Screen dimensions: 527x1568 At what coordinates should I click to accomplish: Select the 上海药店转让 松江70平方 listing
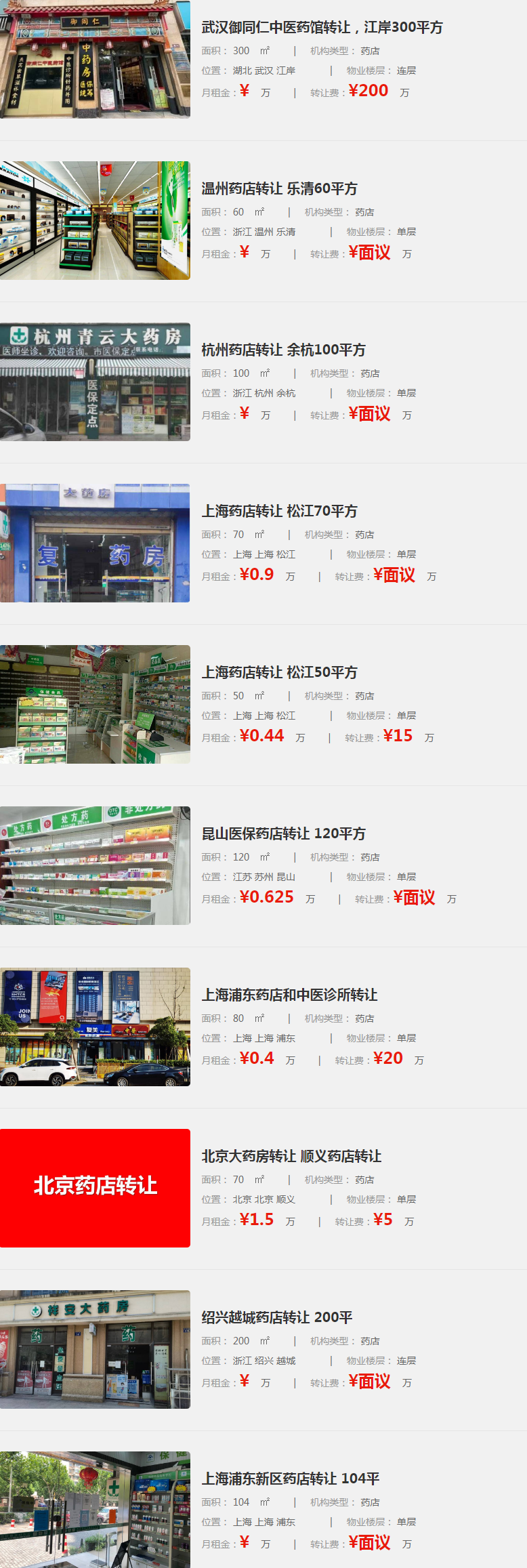click(x=279, y=512)
